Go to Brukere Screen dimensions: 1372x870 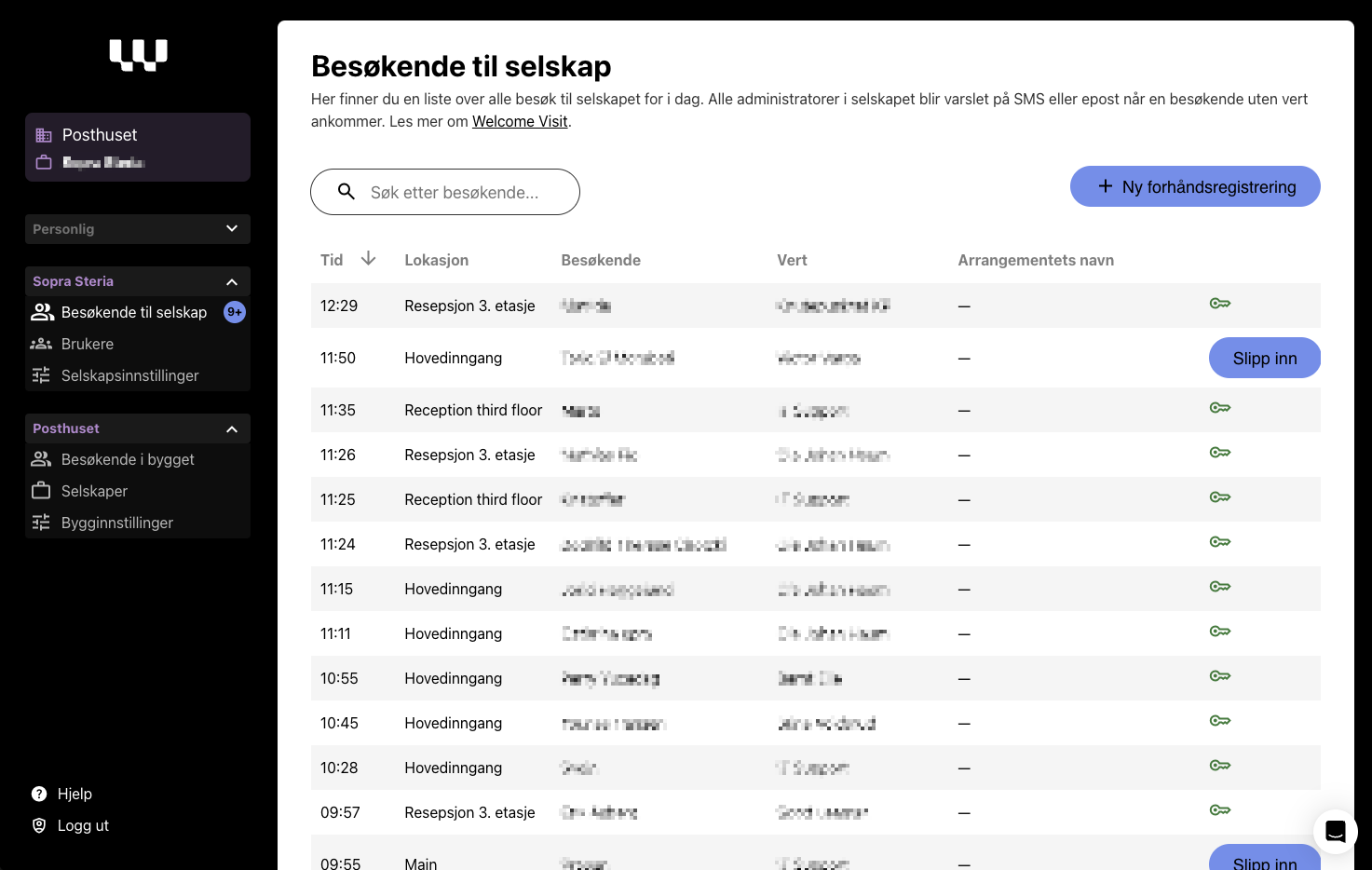click(x=88, y=345)
